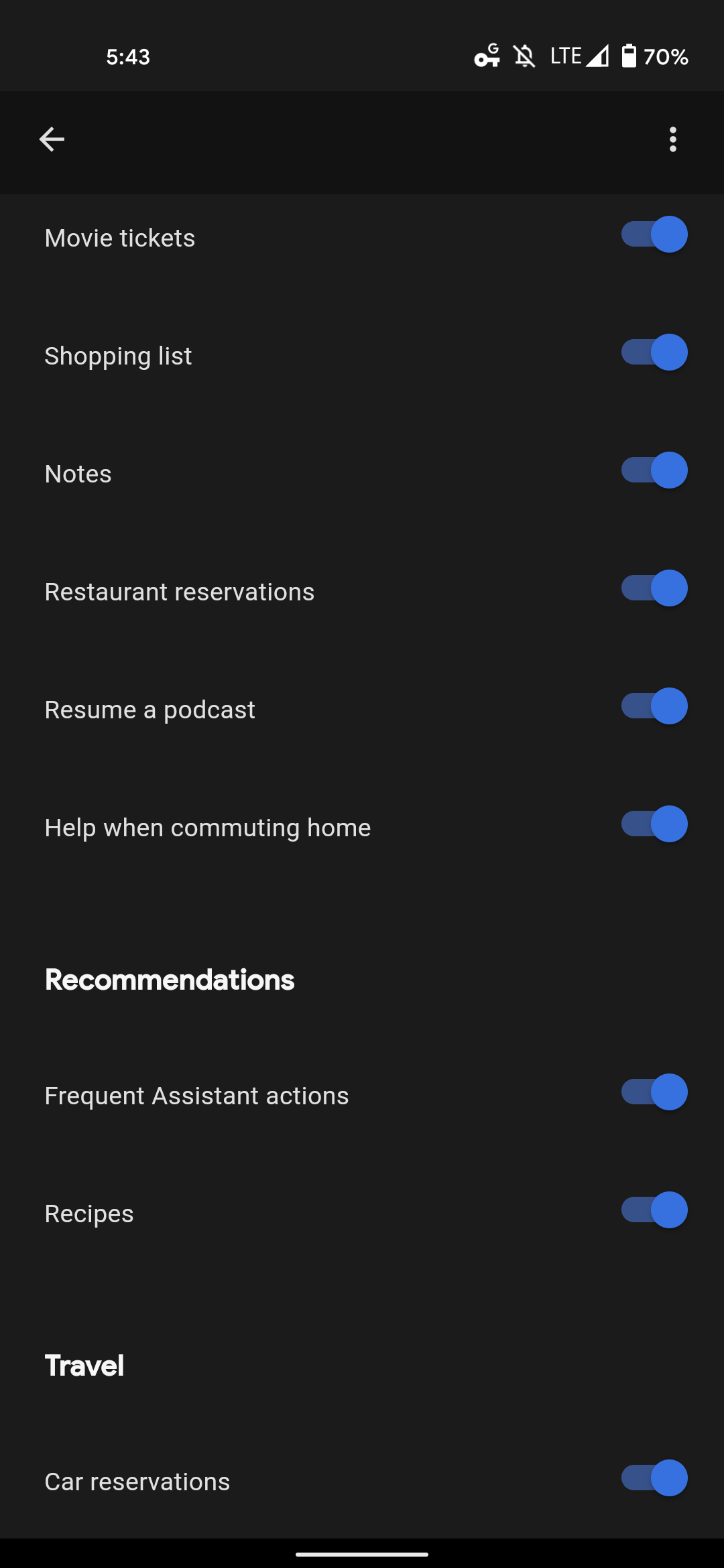The width and height of the screenshot is (724, 1568).
Task: Turn off Help when commuting home
Action: coord(654,825)
